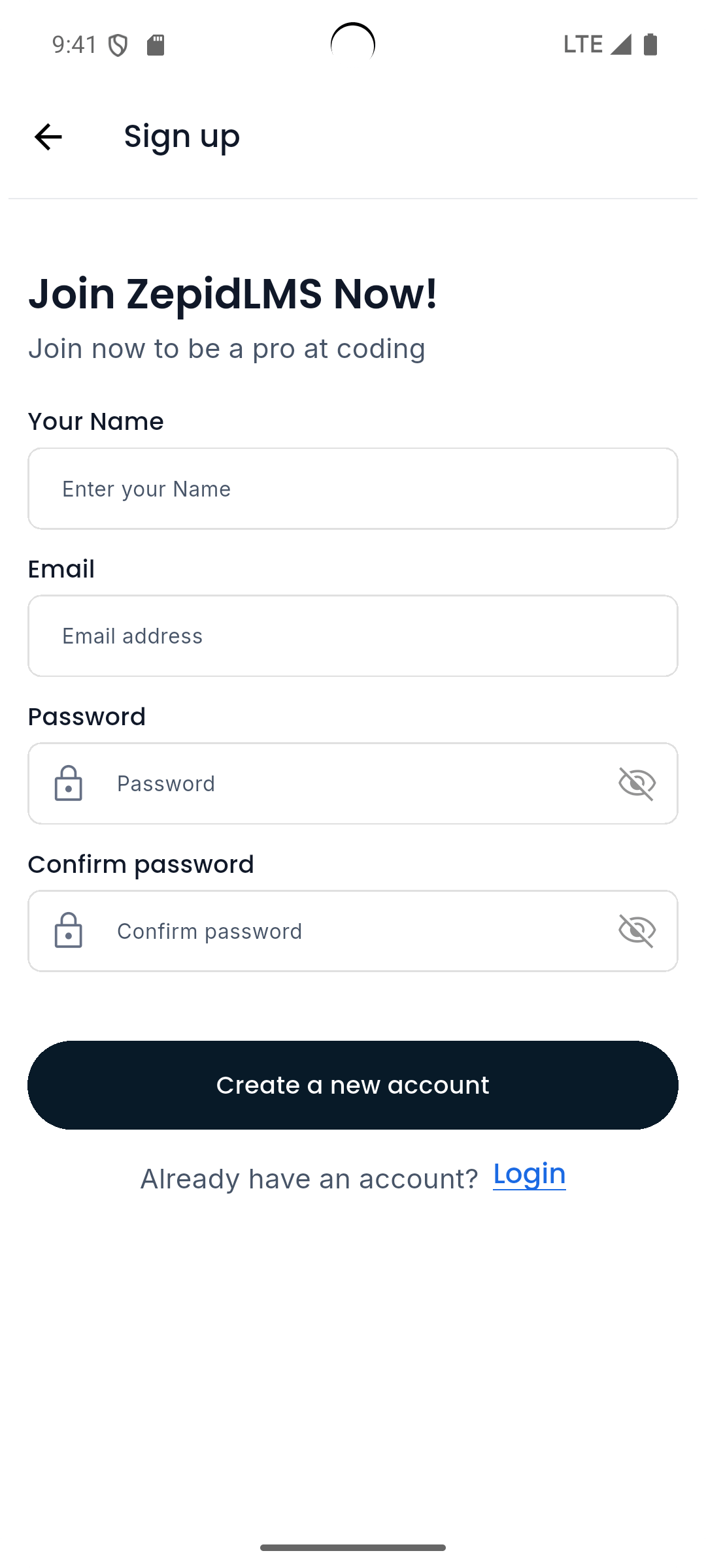Click the back arrow to leave Sign up
Image resolution: width=706 pixels, height=1568 pixels.
[46, 136]
